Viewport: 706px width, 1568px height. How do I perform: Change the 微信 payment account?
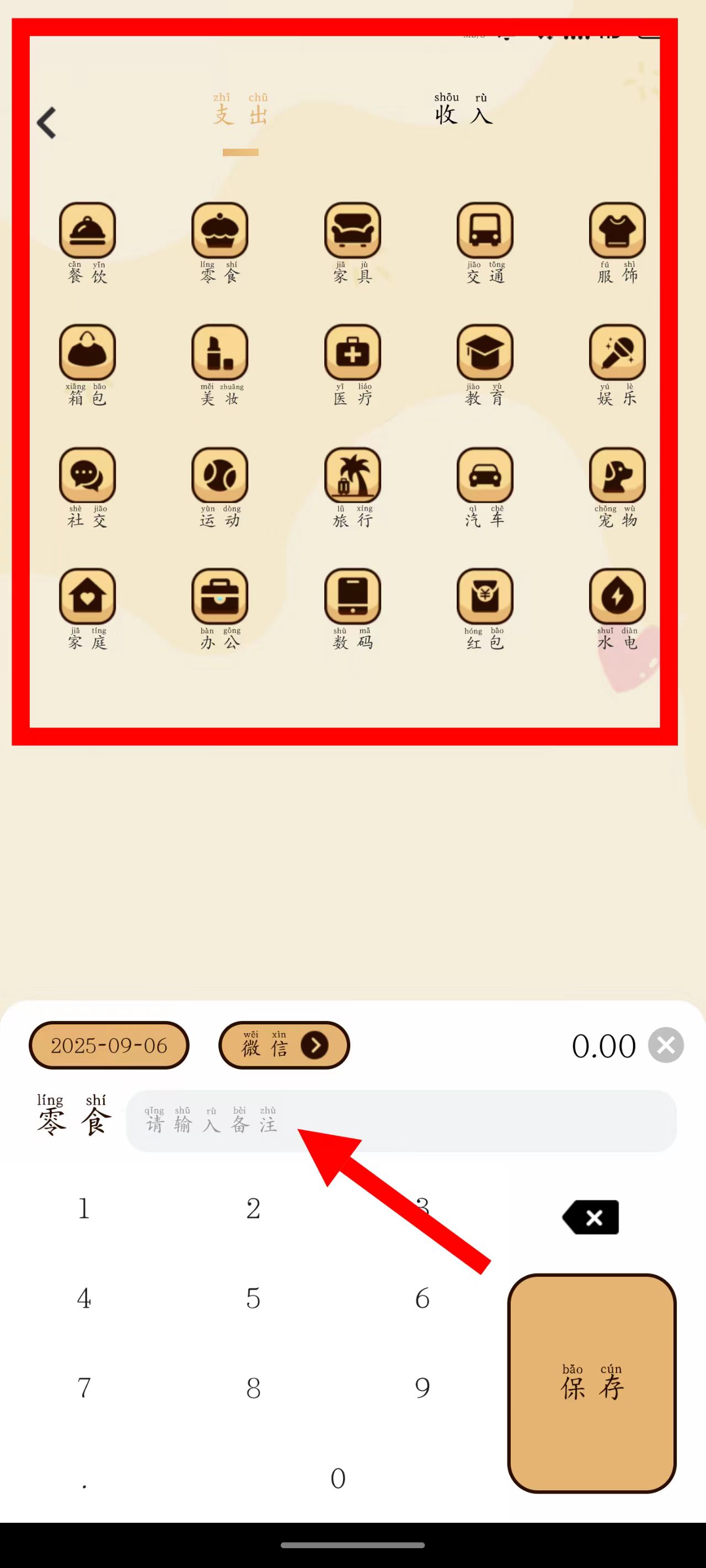[x=284, y=1045]
